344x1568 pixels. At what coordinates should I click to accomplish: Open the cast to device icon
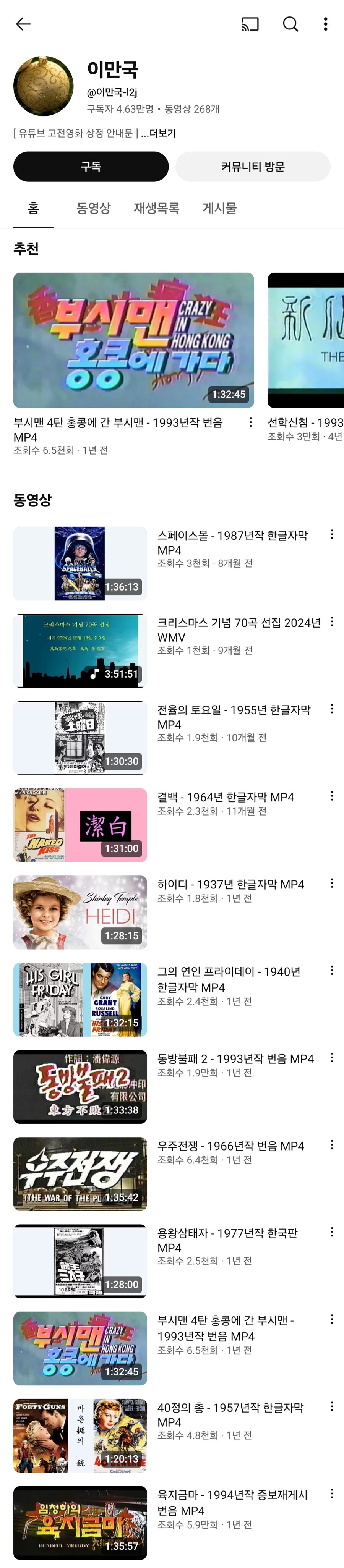250,24
